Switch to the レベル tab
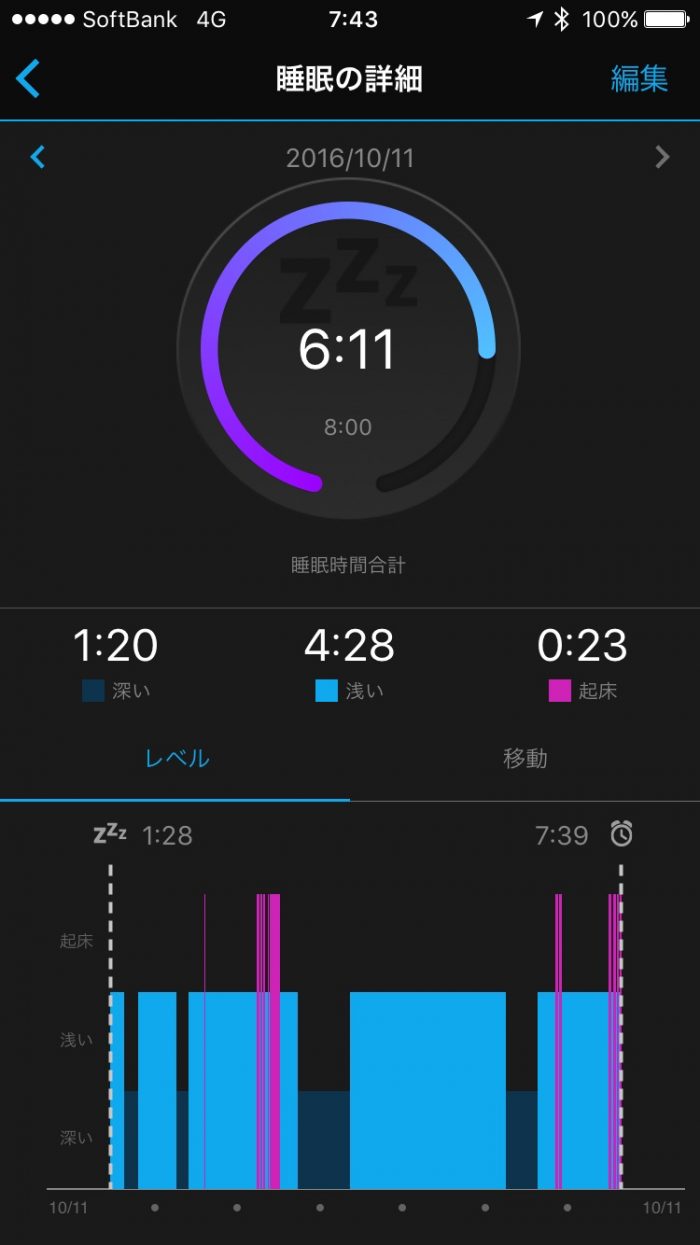 pyautogui.click(x=176, y=758)
